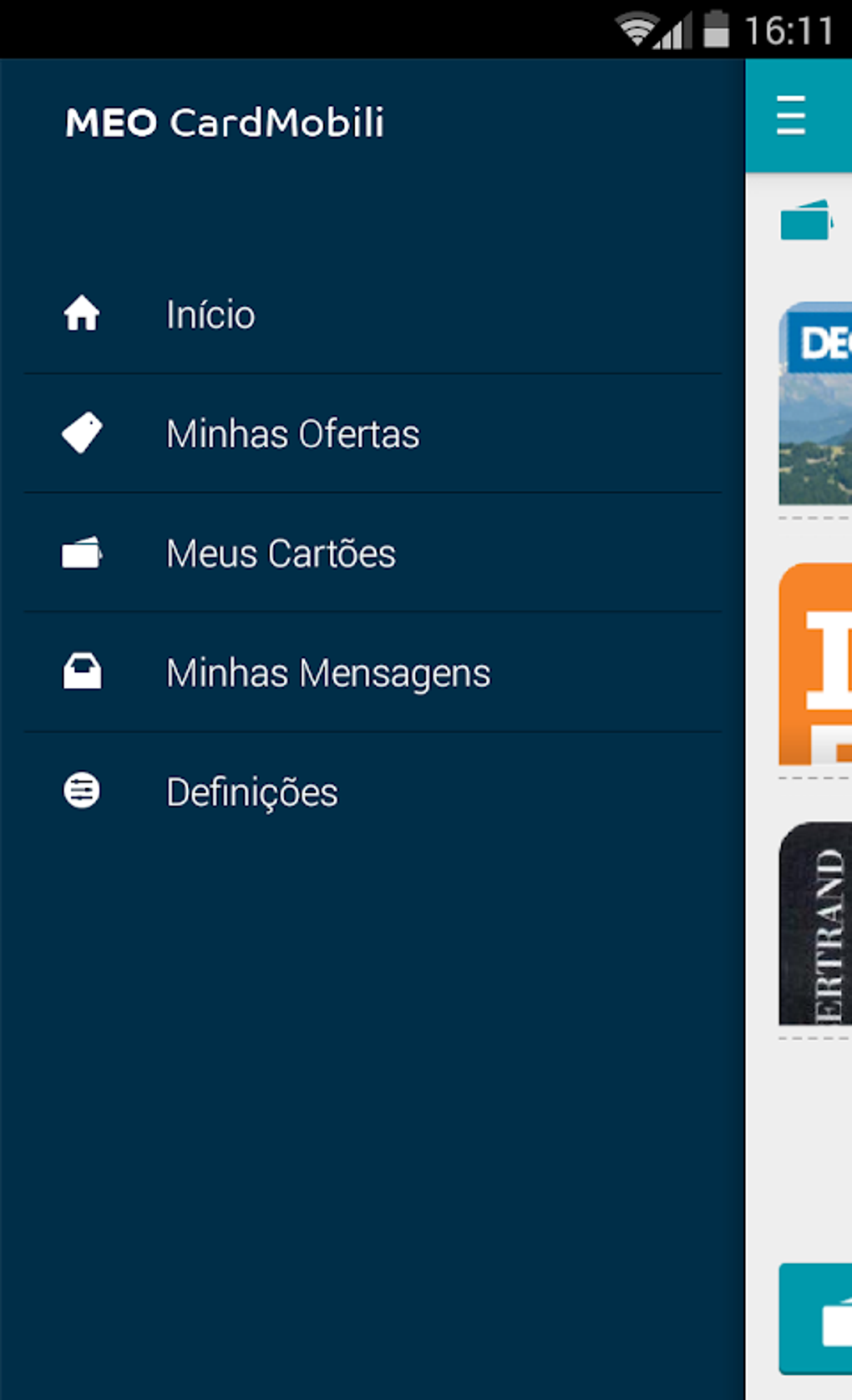Open the orange card tile
This screenshot has width=852, height=1400.
point(816,665)
